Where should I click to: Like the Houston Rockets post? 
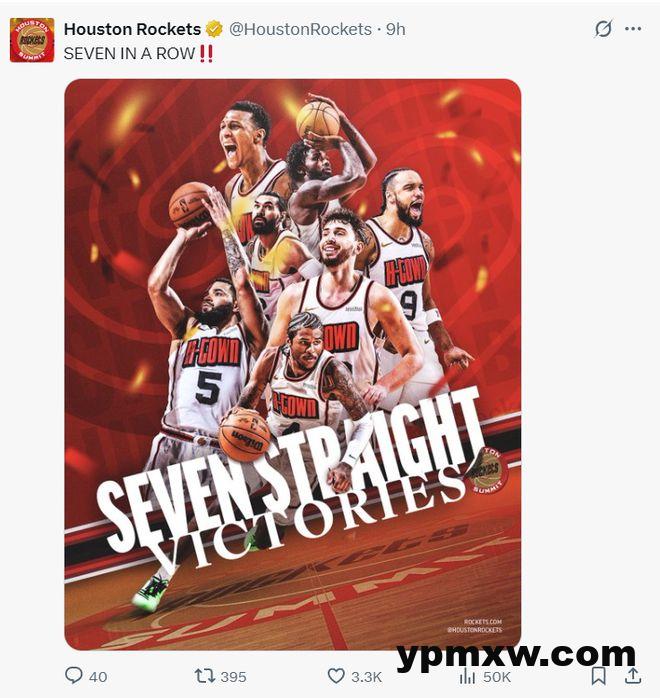tap(338, 676)
